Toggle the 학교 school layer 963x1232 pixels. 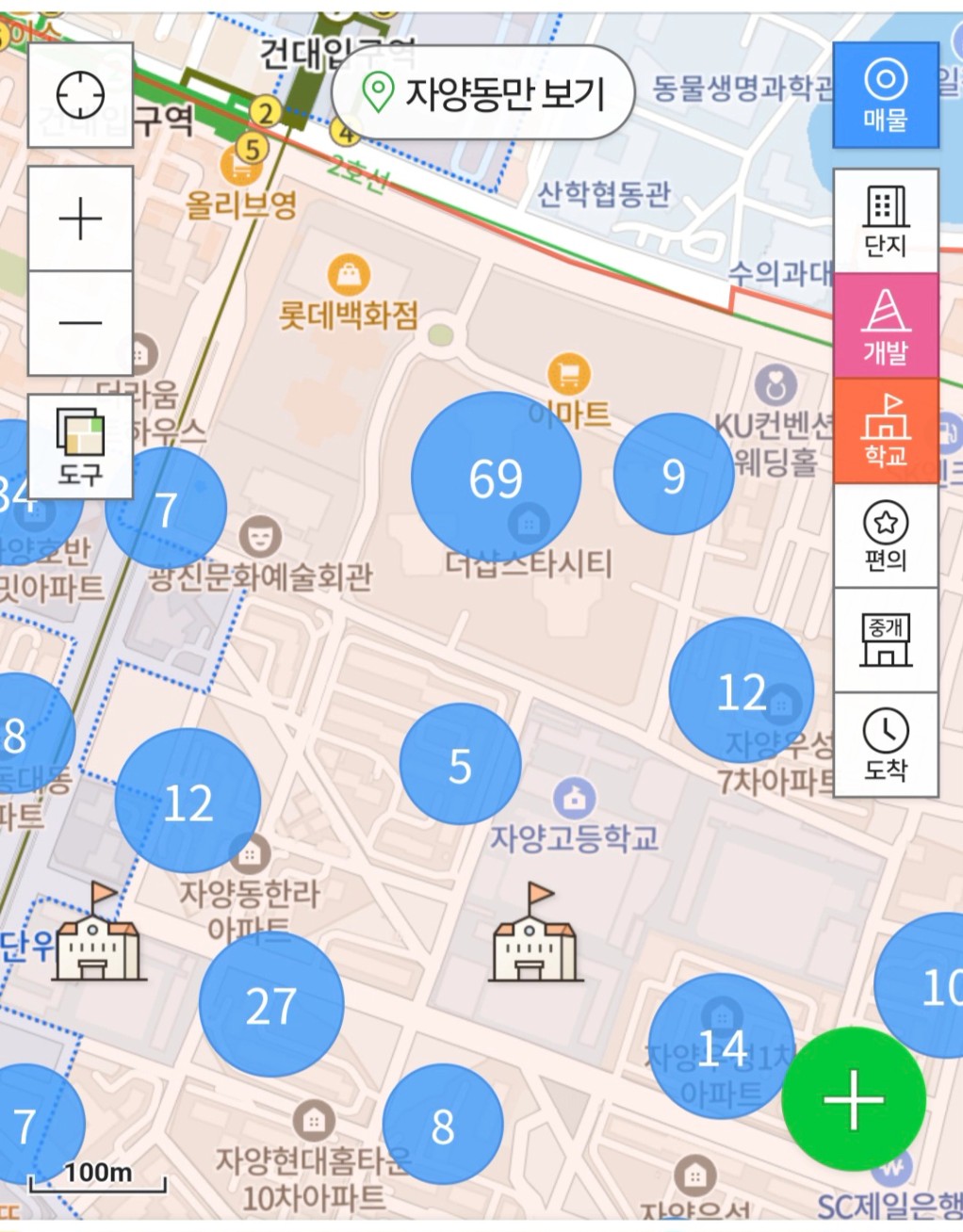885,431
